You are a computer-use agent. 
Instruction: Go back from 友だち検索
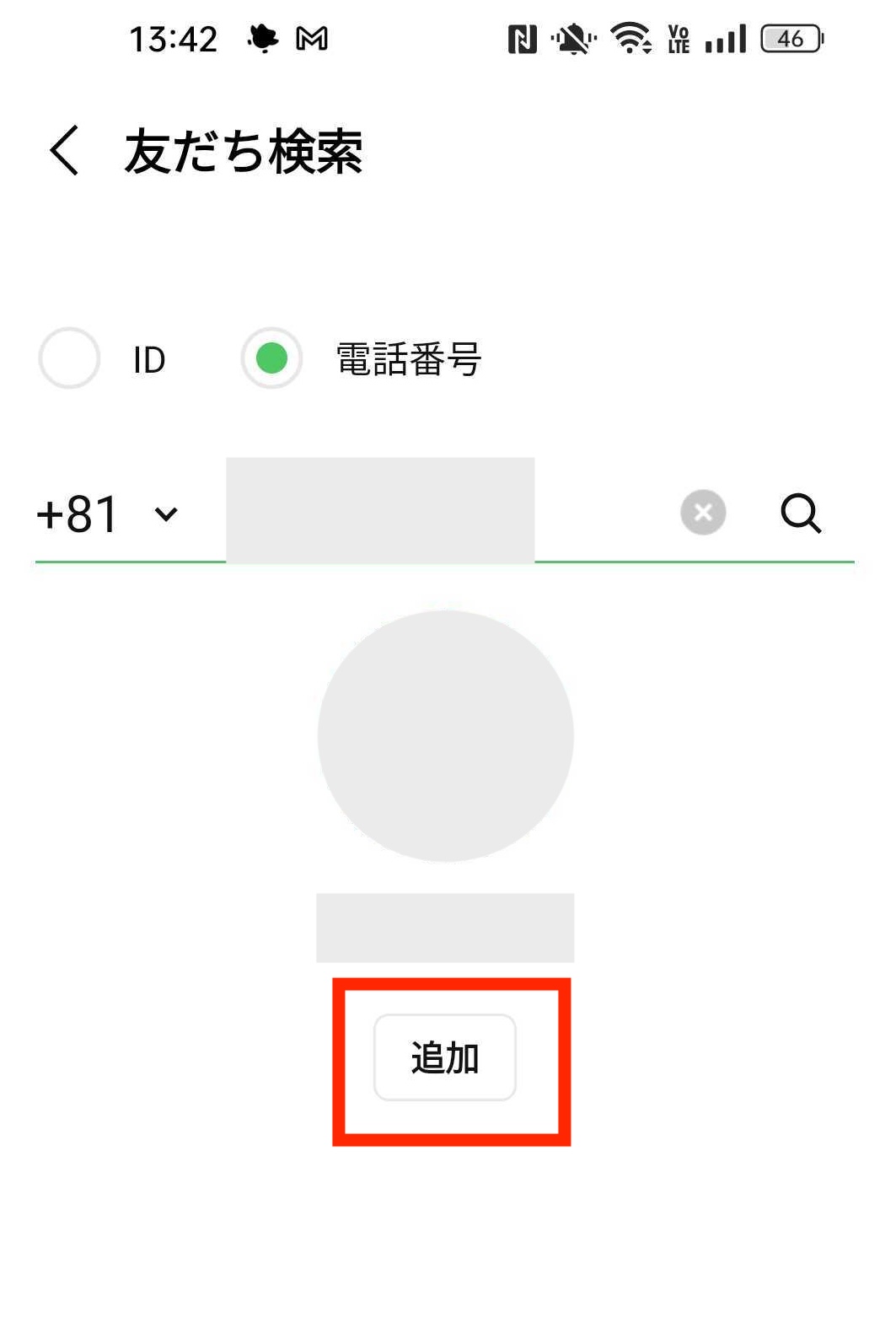pos(65,151)
